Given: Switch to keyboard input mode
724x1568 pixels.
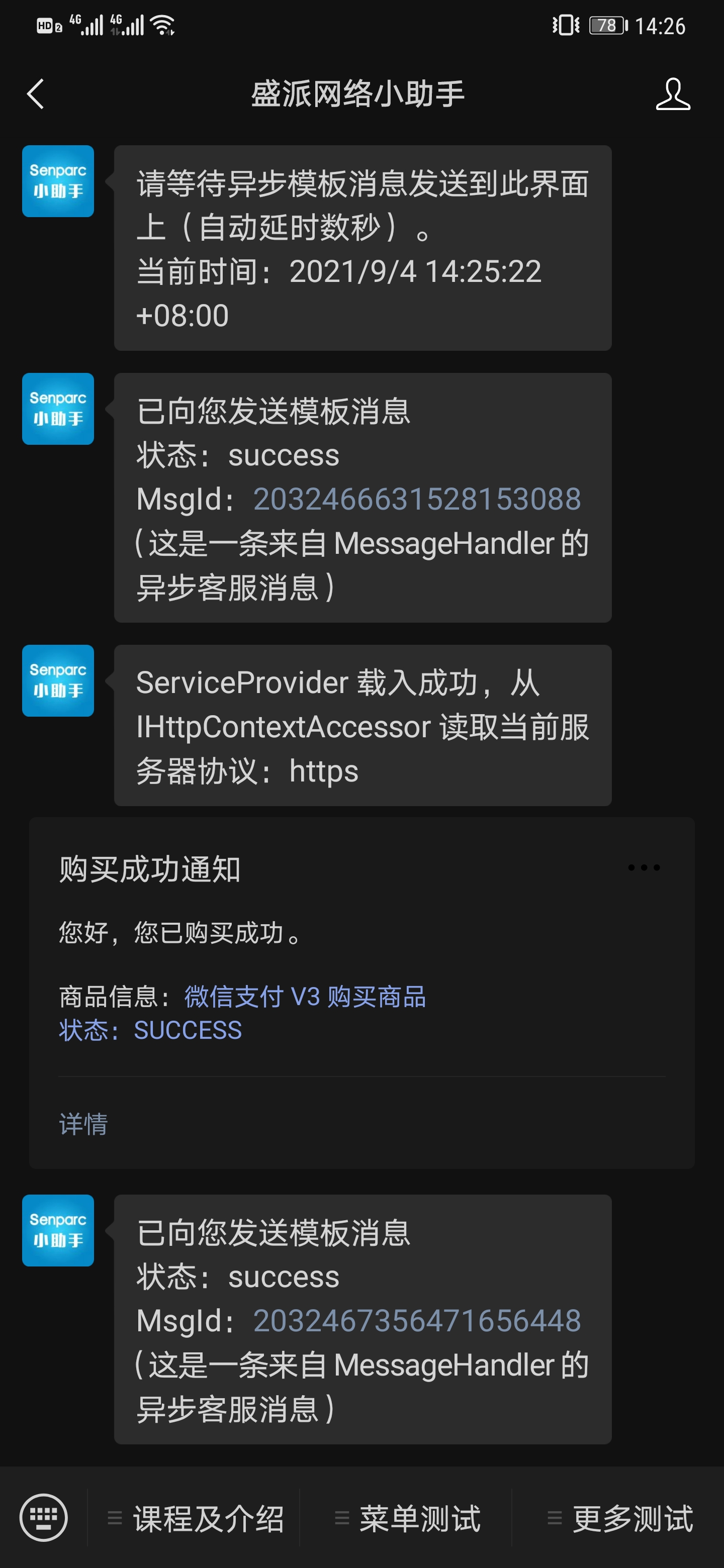Looking at the screenshot, I should click(43, 1517).
